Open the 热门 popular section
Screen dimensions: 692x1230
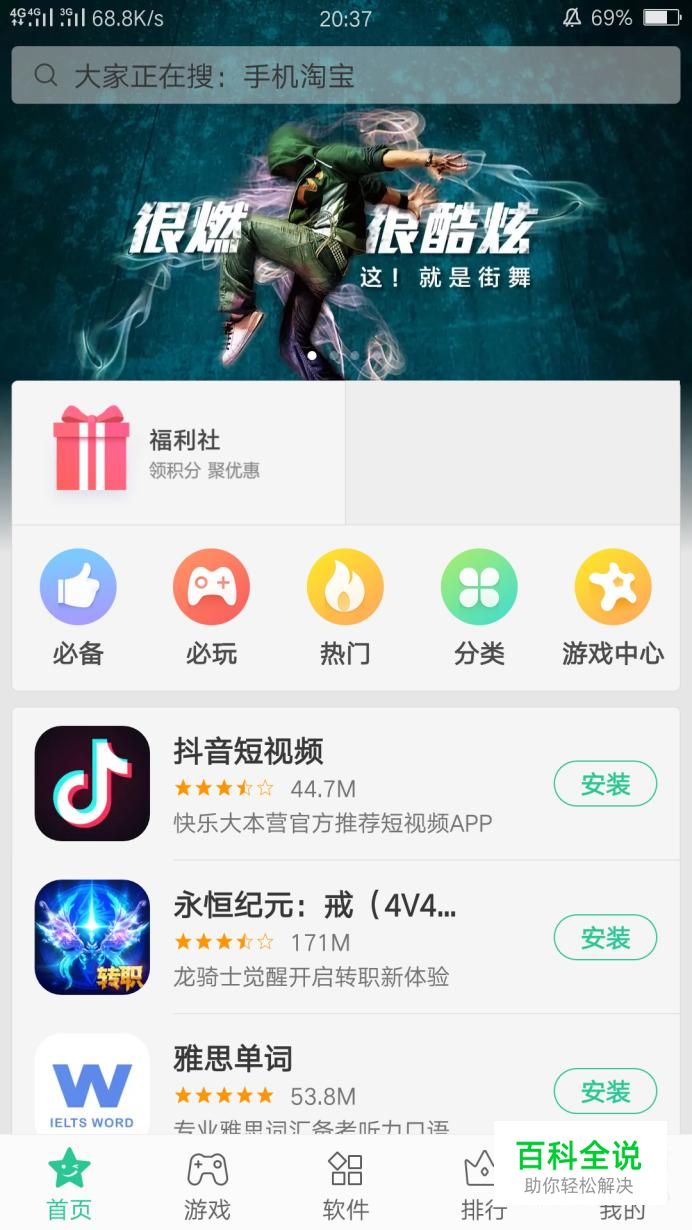[345, 607]
